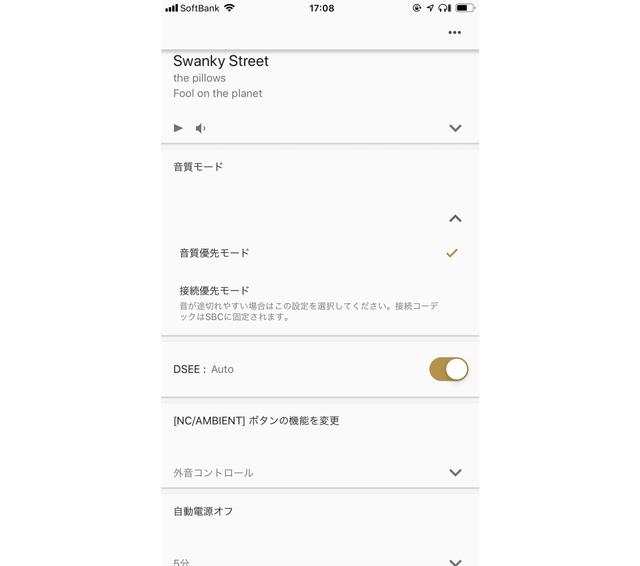The image size is (640, 566).
Task: Open the three-dot overflow menu
Action: tap(455, 33)
